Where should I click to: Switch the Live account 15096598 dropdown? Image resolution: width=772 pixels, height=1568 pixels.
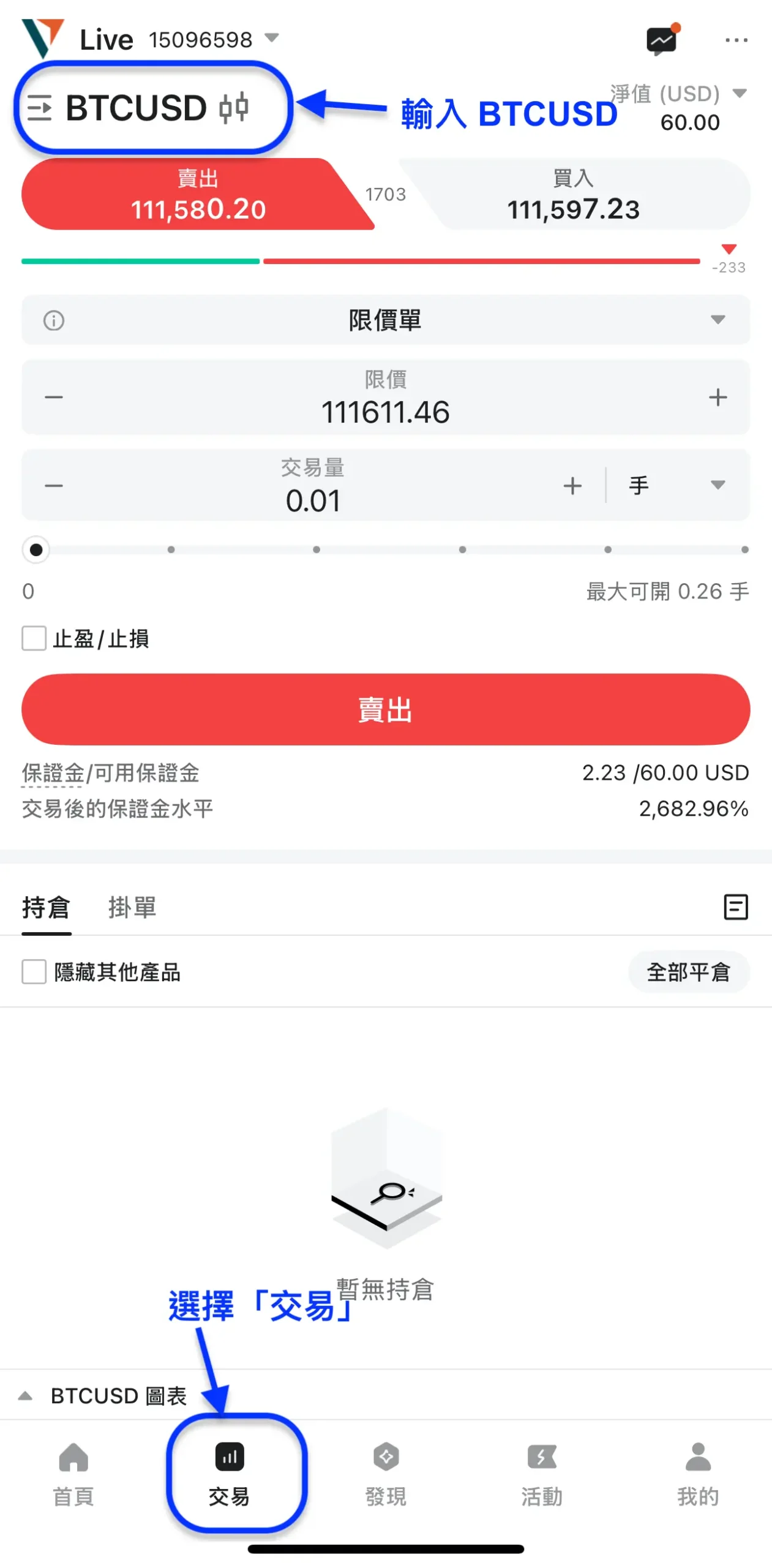(271, 38)
